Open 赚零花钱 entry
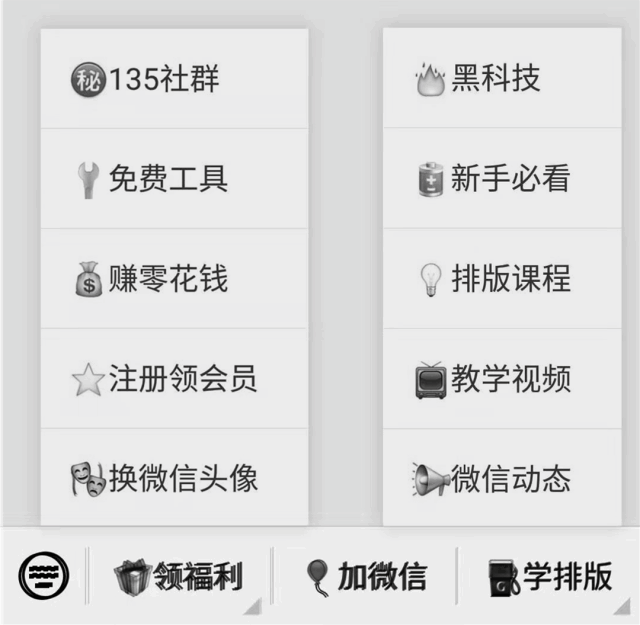 coord(174,278)
